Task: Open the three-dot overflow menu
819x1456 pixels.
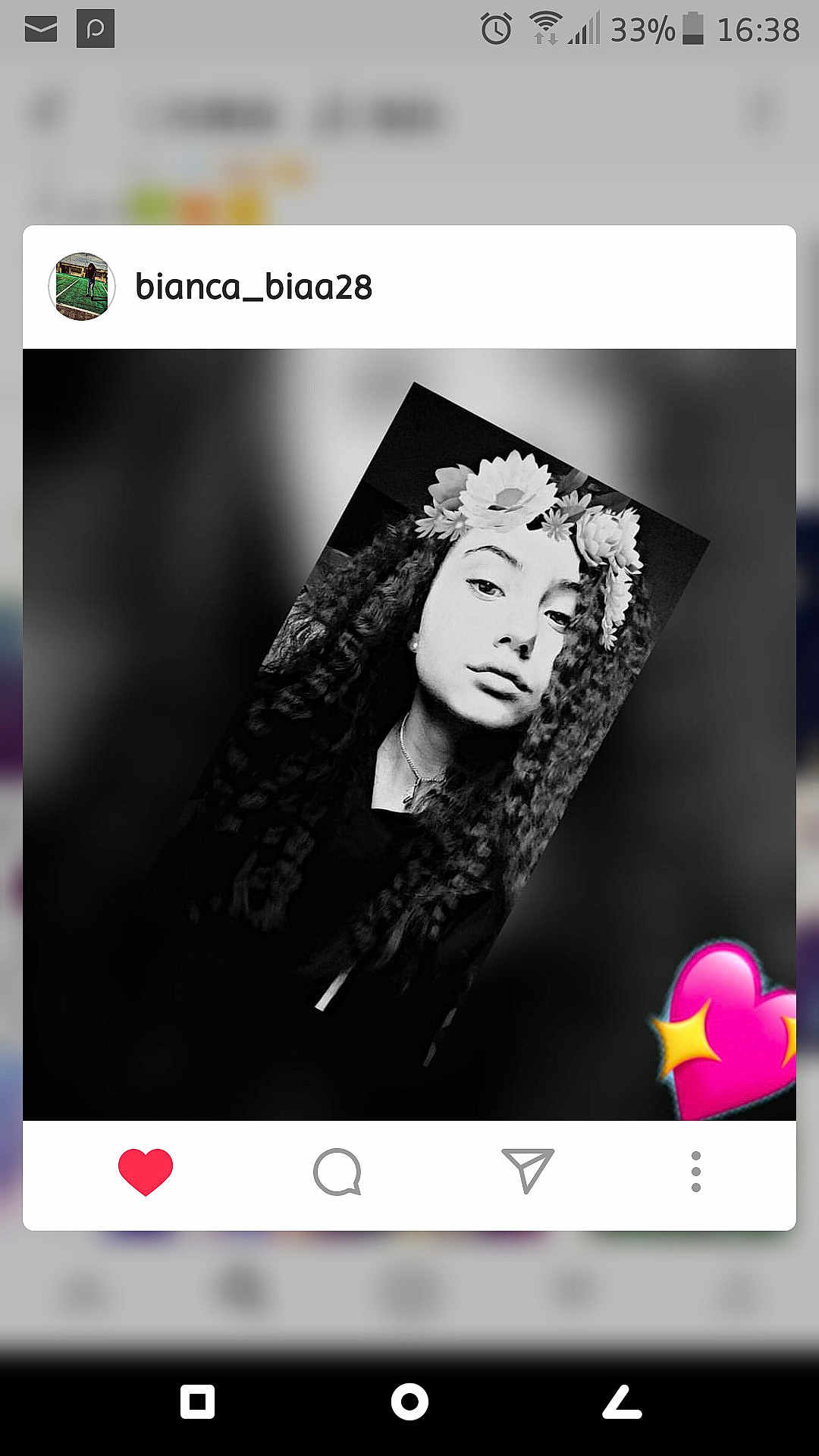Action: [695, 1172]
